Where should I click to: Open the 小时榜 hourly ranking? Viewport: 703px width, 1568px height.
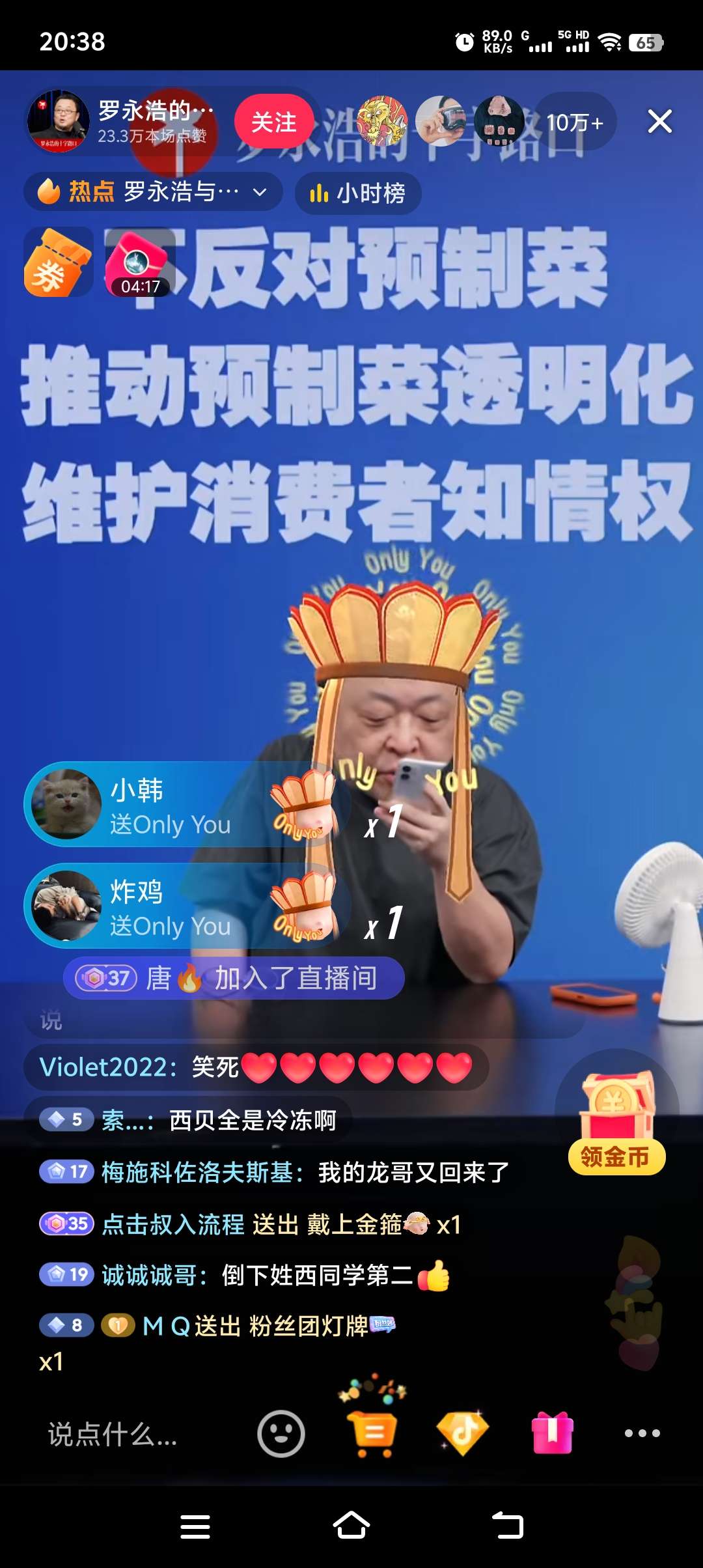[x=358, y=193]
